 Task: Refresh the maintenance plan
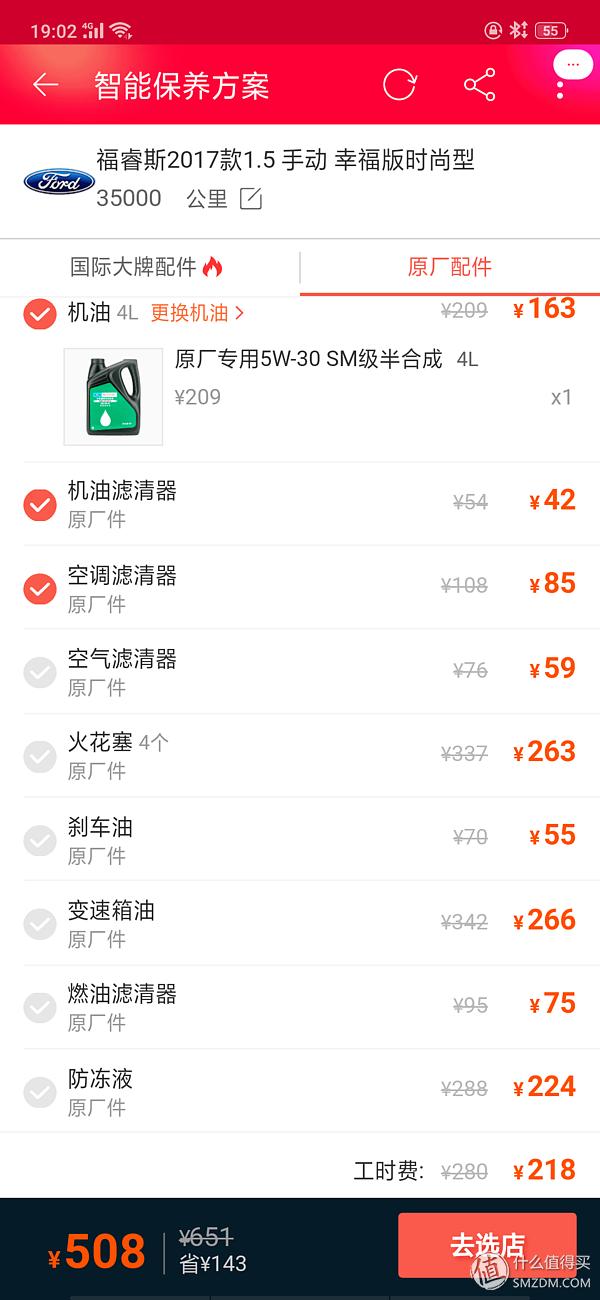[399, 85]
